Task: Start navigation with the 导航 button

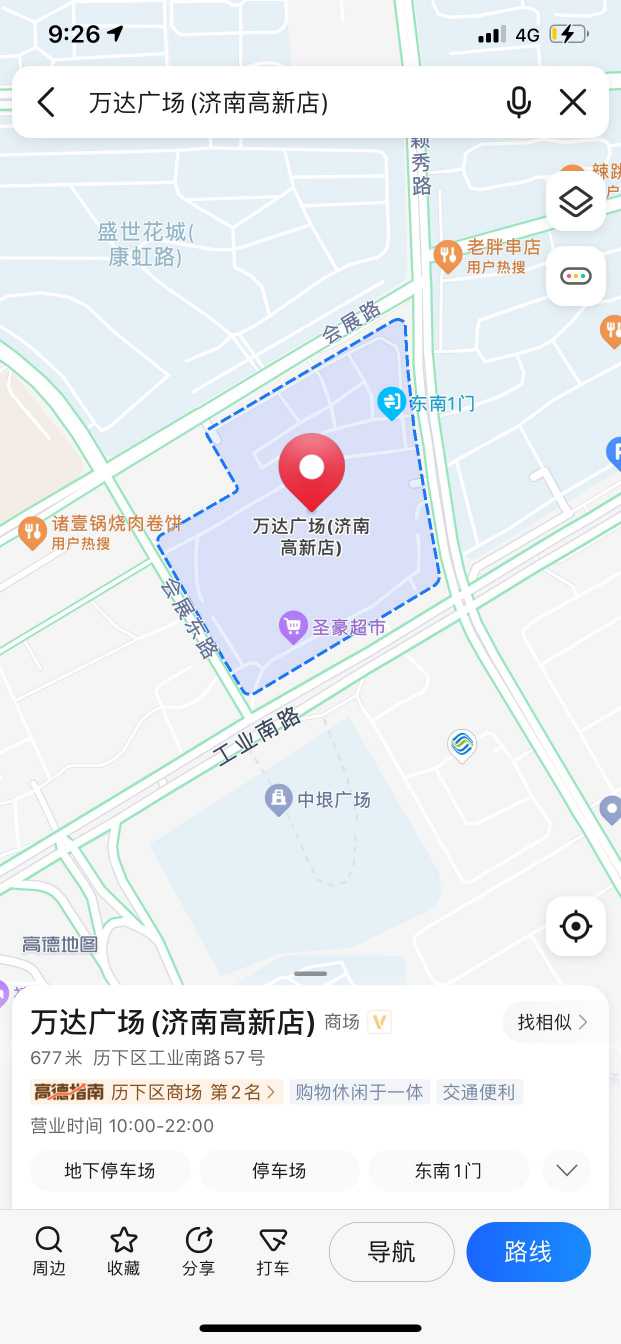Action: point(392,1252)
